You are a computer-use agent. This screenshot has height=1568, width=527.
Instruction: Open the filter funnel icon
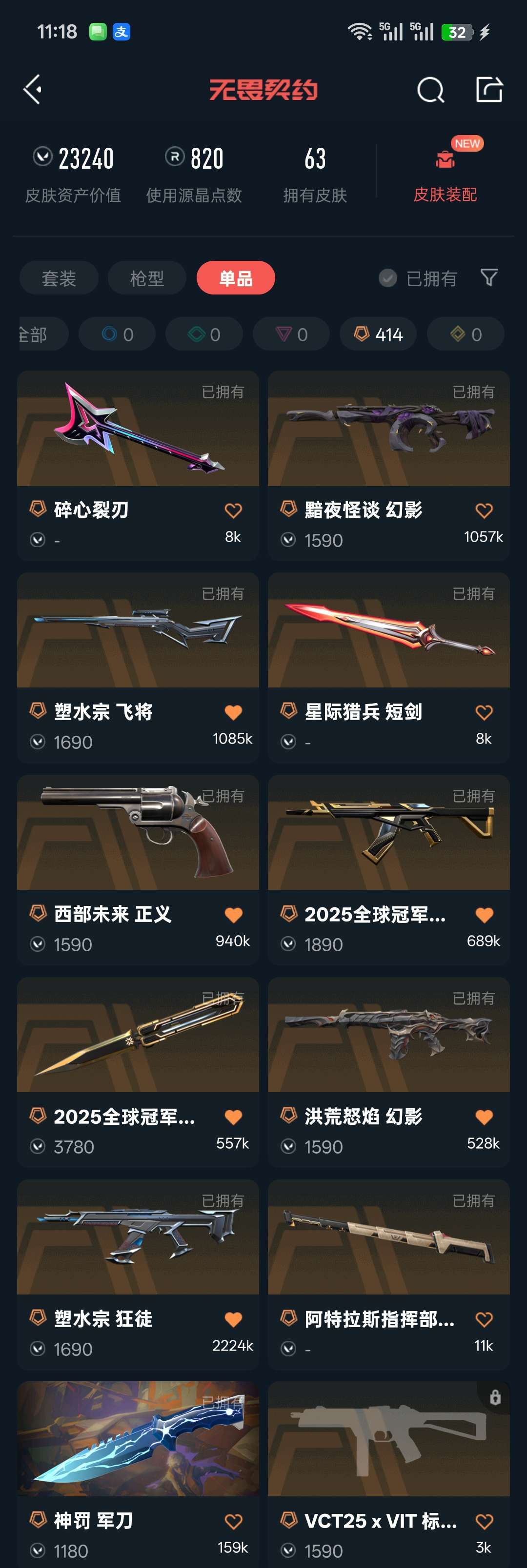[x=489, y=277]
